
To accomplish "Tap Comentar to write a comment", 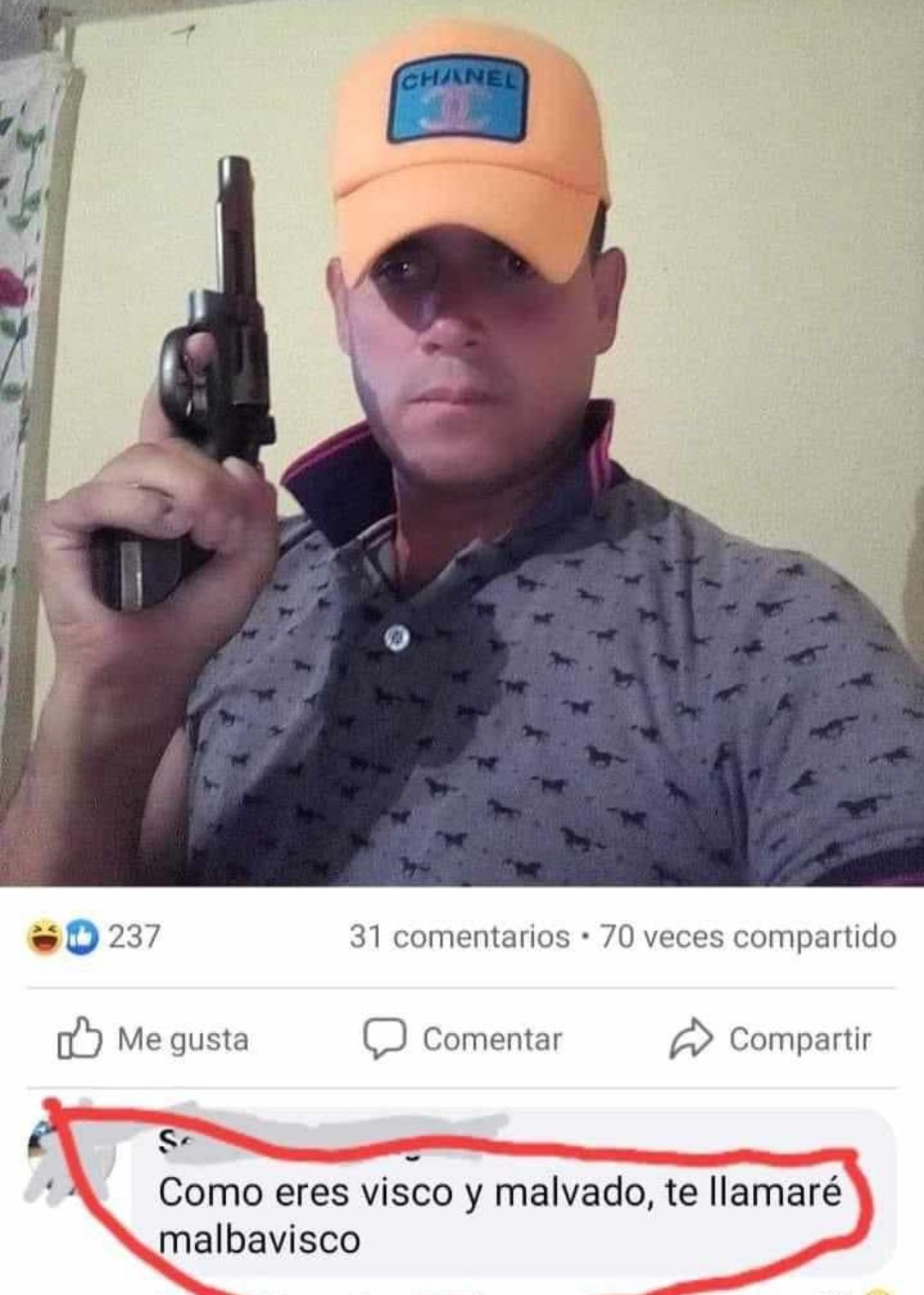I will (463, 1039).
